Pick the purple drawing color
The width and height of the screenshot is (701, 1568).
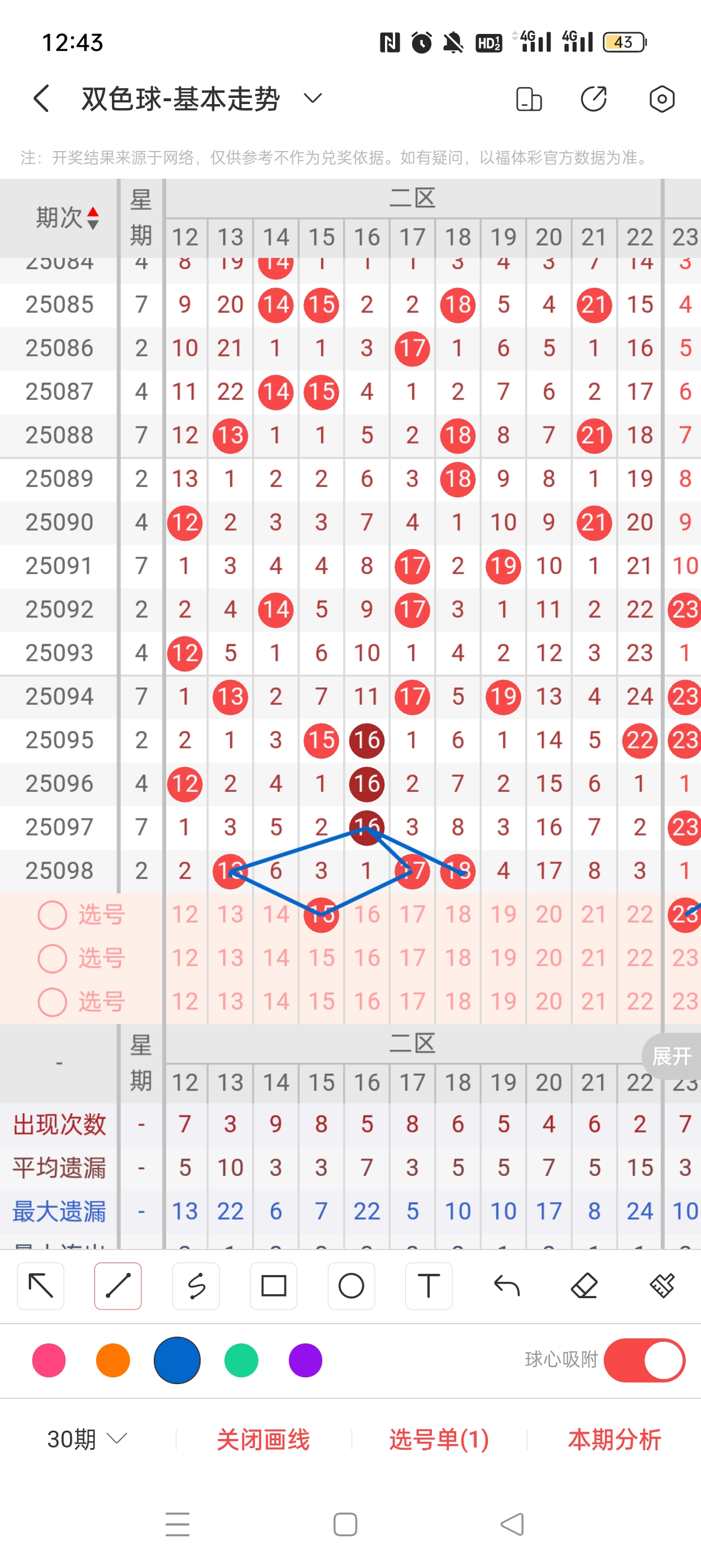pyautogui.click(x=305, y=1360)
